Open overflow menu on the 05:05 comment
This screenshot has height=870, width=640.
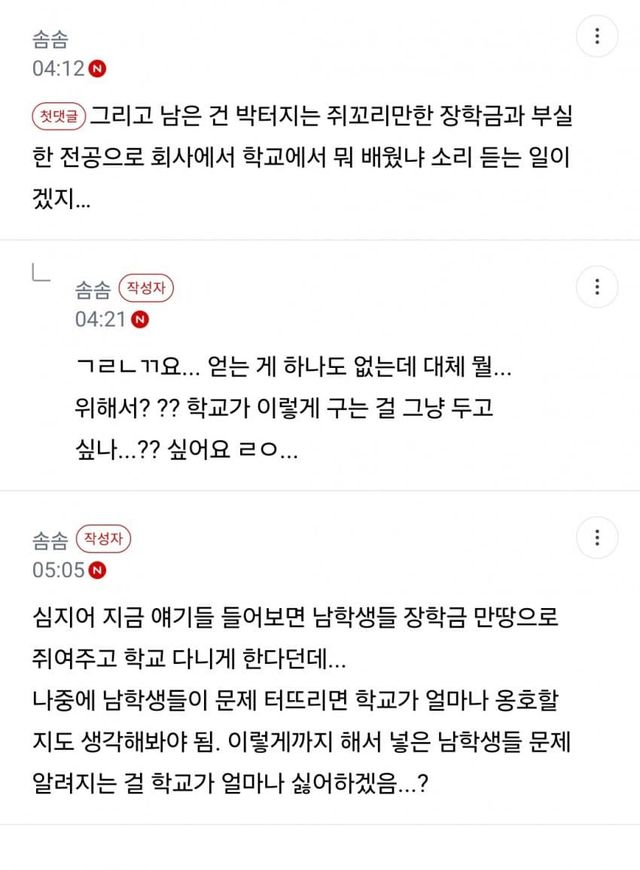pyautogui.click(x=597, y=537)
